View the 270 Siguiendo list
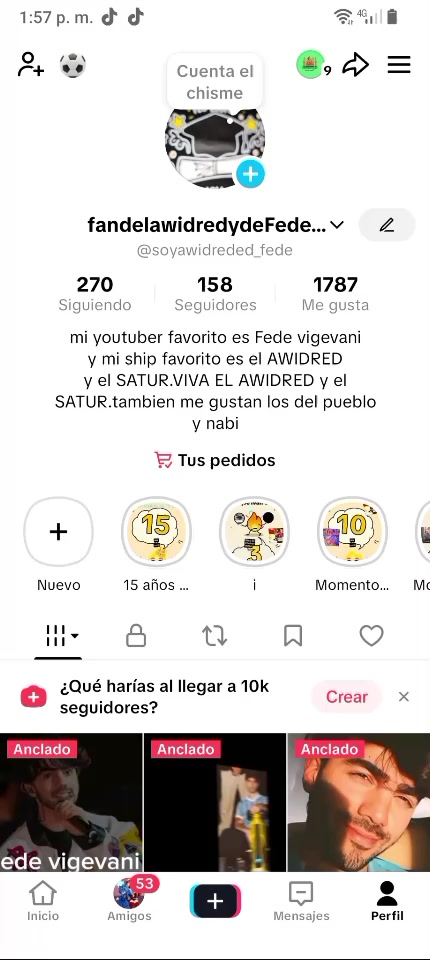 click(95, 294)
